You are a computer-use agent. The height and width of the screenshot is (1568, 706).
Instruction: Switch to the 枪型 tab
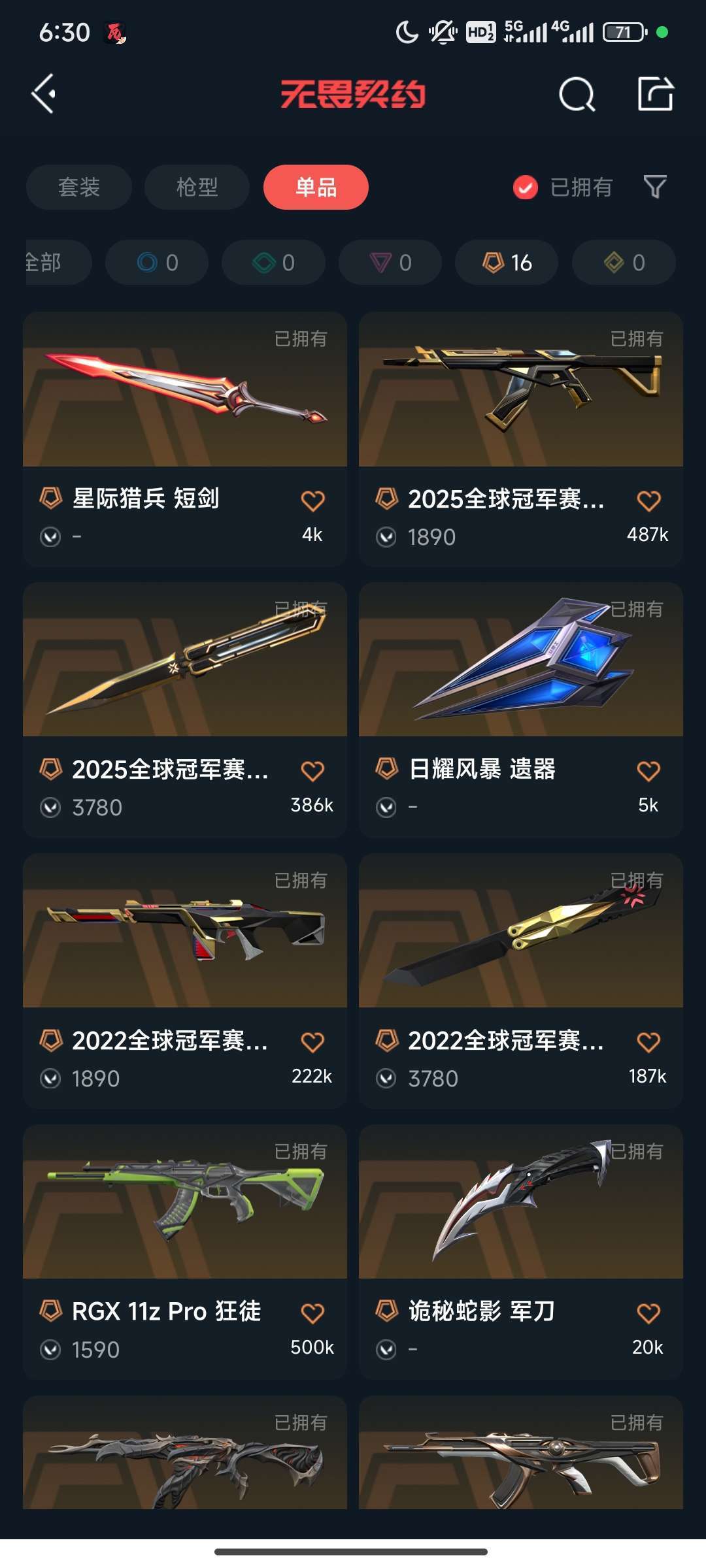pos(197,188)
